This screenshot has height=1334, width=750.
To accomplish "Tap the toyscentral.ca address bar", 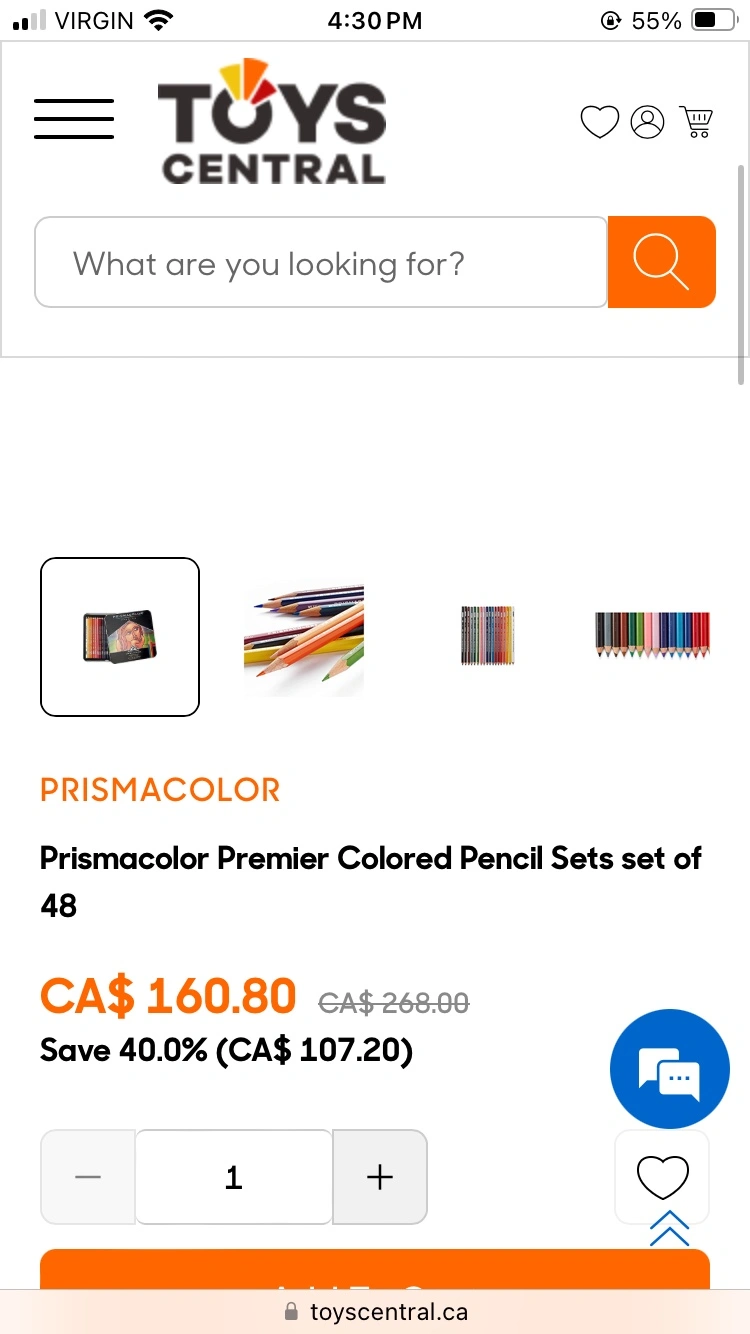I will click(375, 1312).
